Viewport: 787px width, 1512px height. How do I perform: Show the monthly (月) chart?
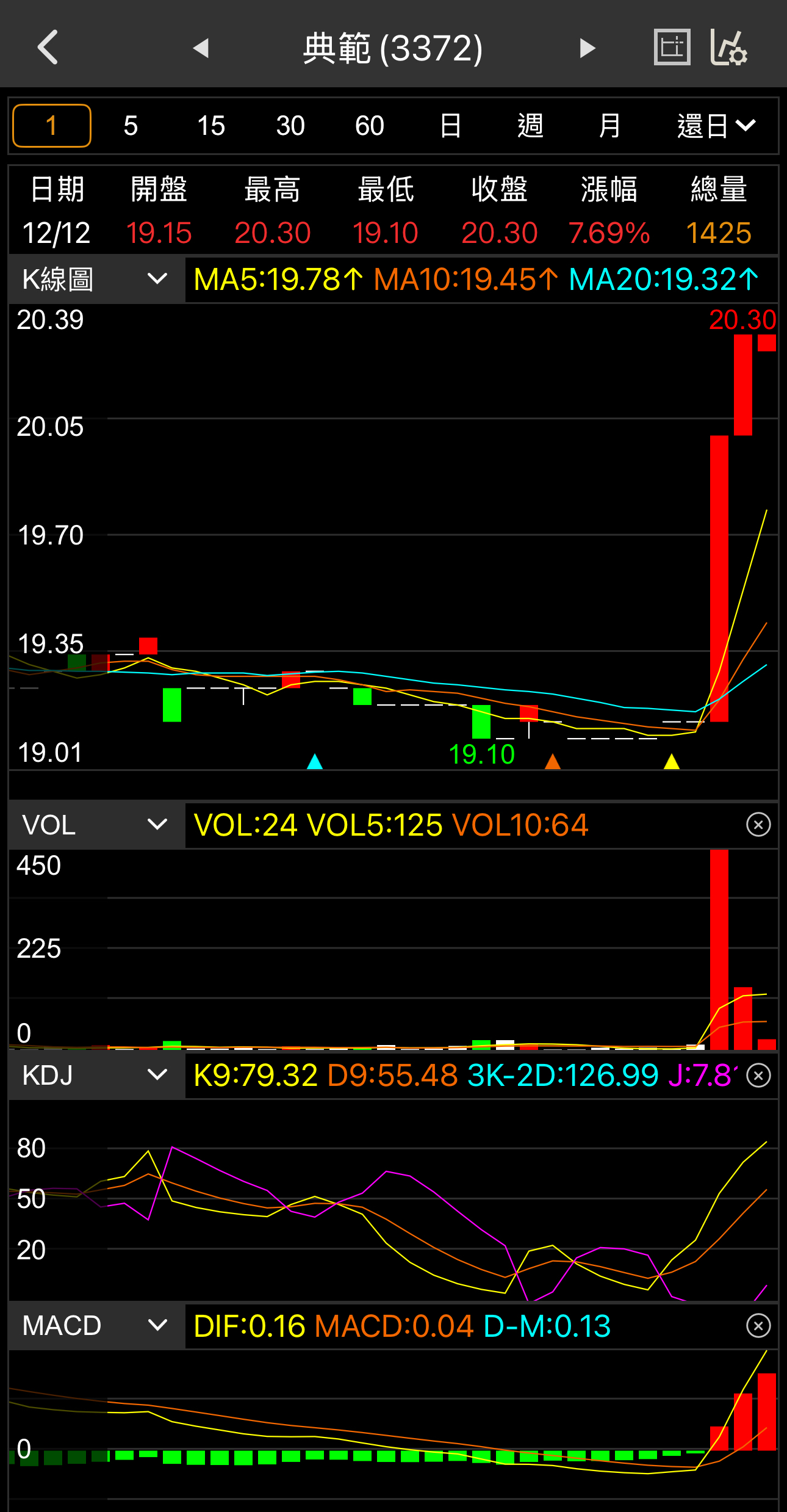[609, 126]
